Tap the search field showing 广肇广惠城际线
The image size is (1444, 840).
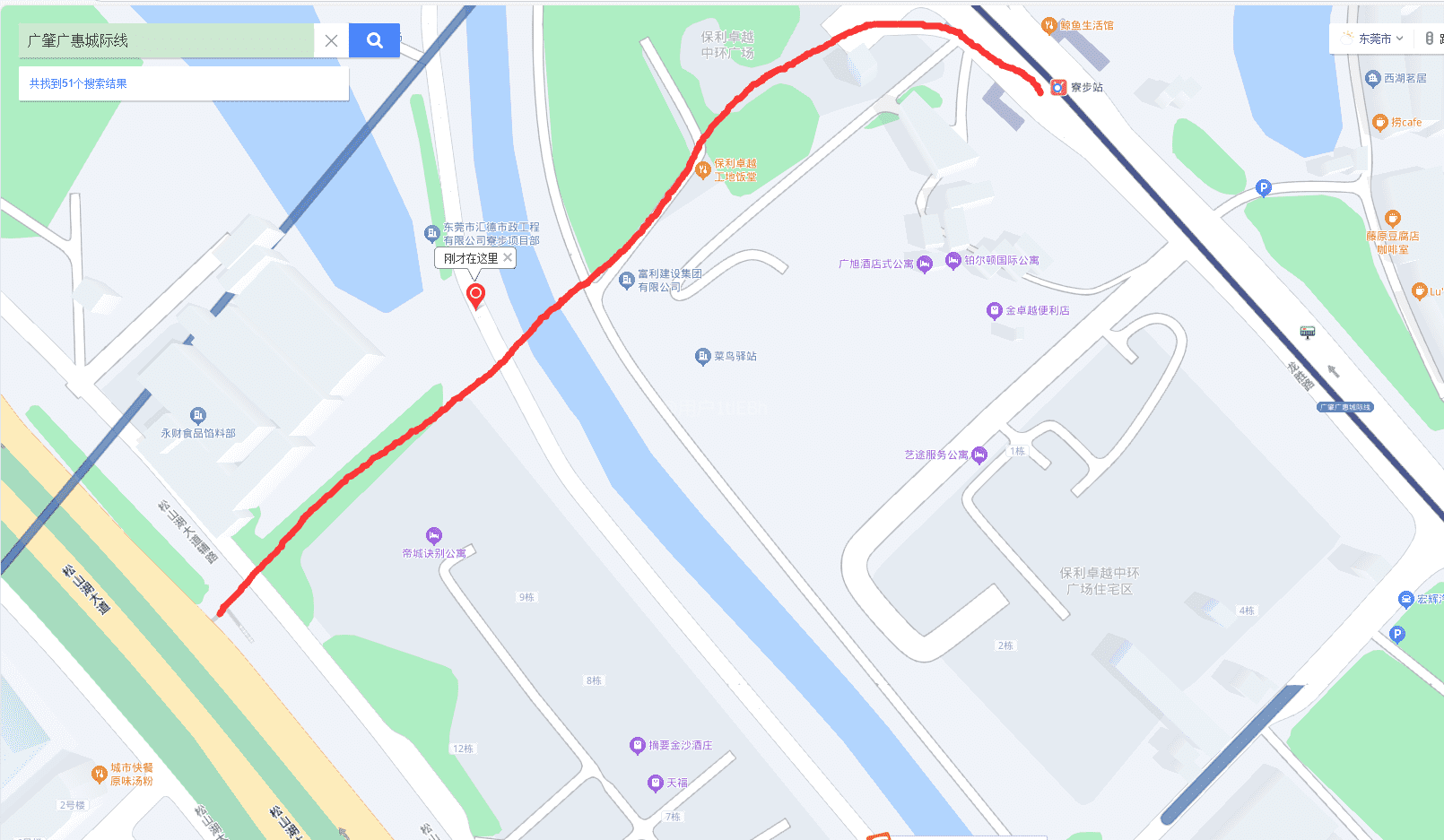click(x=166, y=40)
